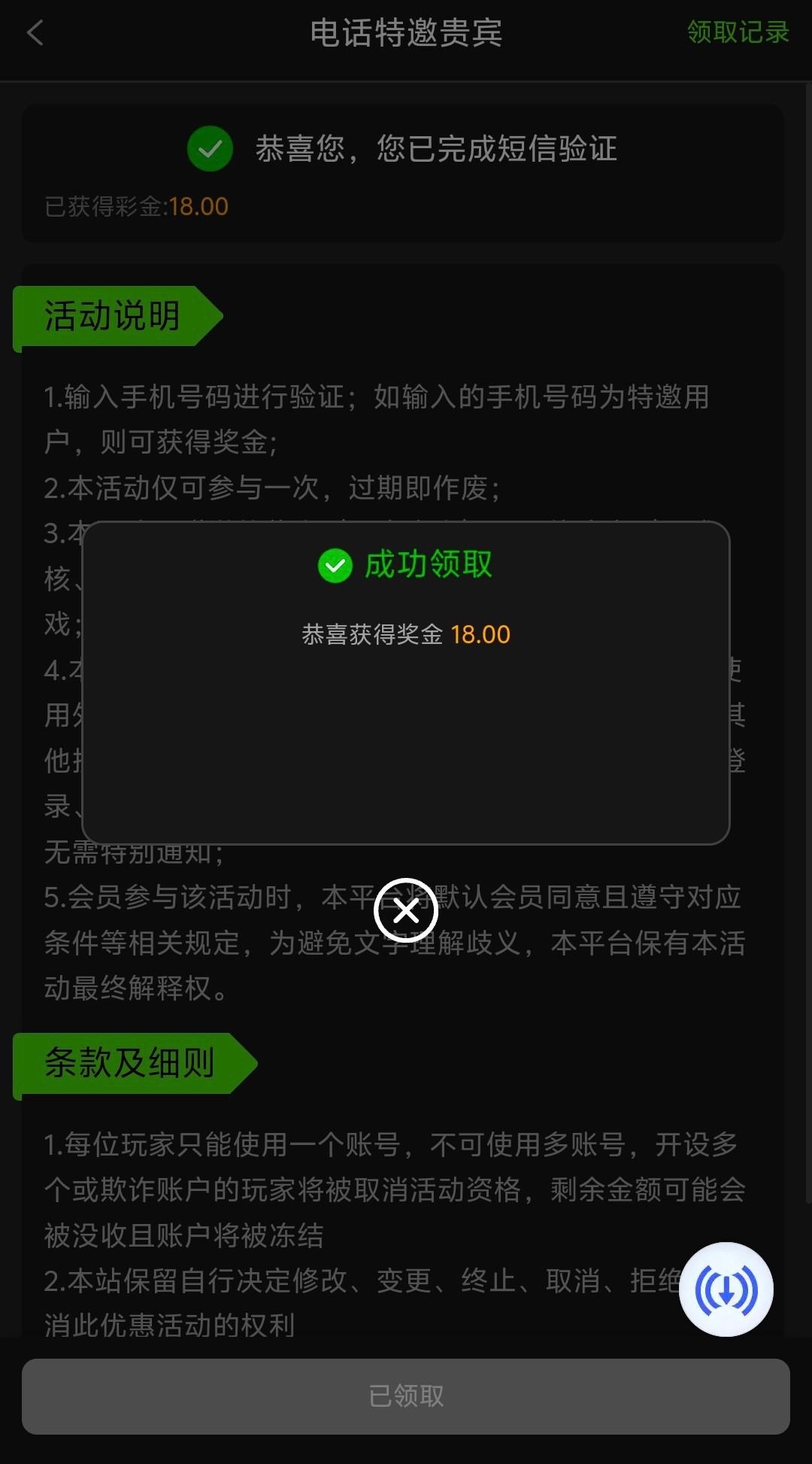Image resolution: width=812 pixels, height=1464 pixels.
Task: Go back using the top-left arrow
Action: (35, 33)
